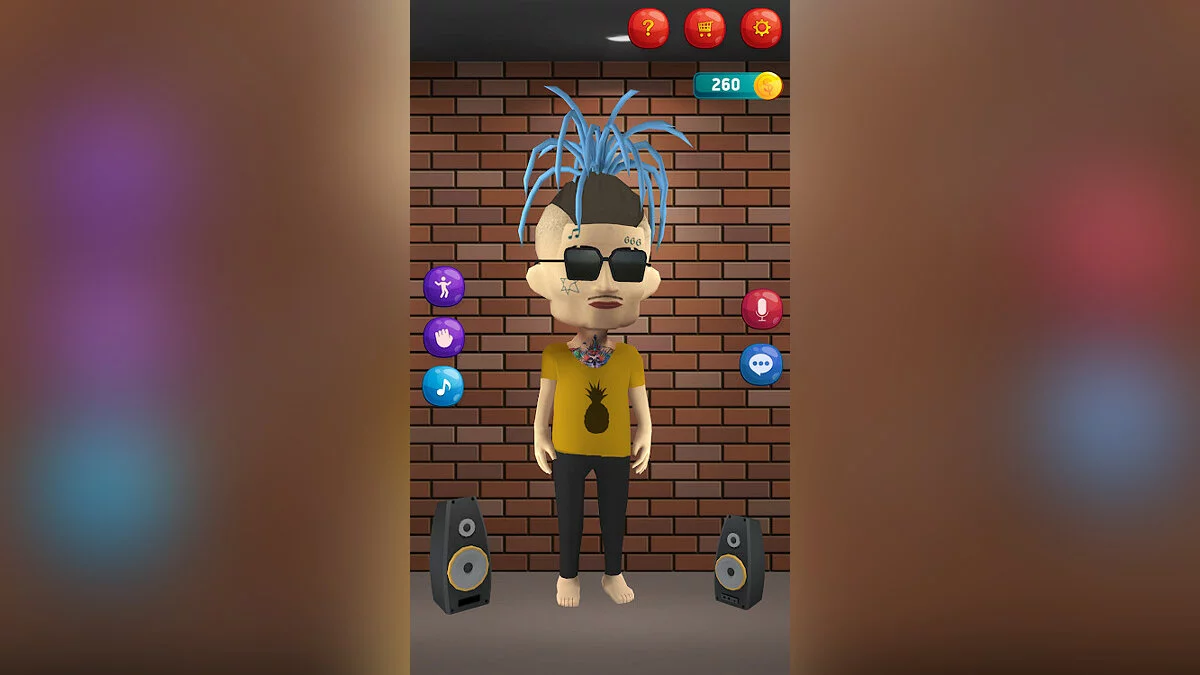Viewport: 1200px width, 675px height.
Task: Open the shop cart button
Action: [x=704, y=28]
